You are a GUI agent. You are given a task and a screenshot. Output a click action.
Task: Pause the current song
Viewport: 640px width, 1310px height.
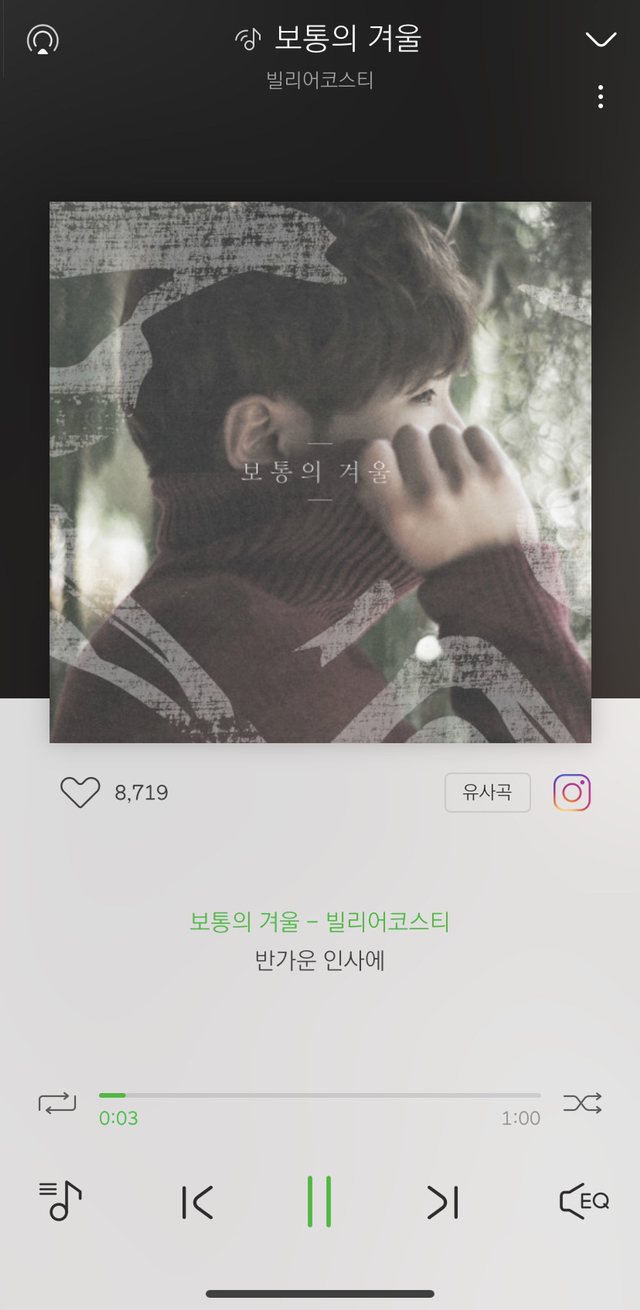click(320, 1202)
